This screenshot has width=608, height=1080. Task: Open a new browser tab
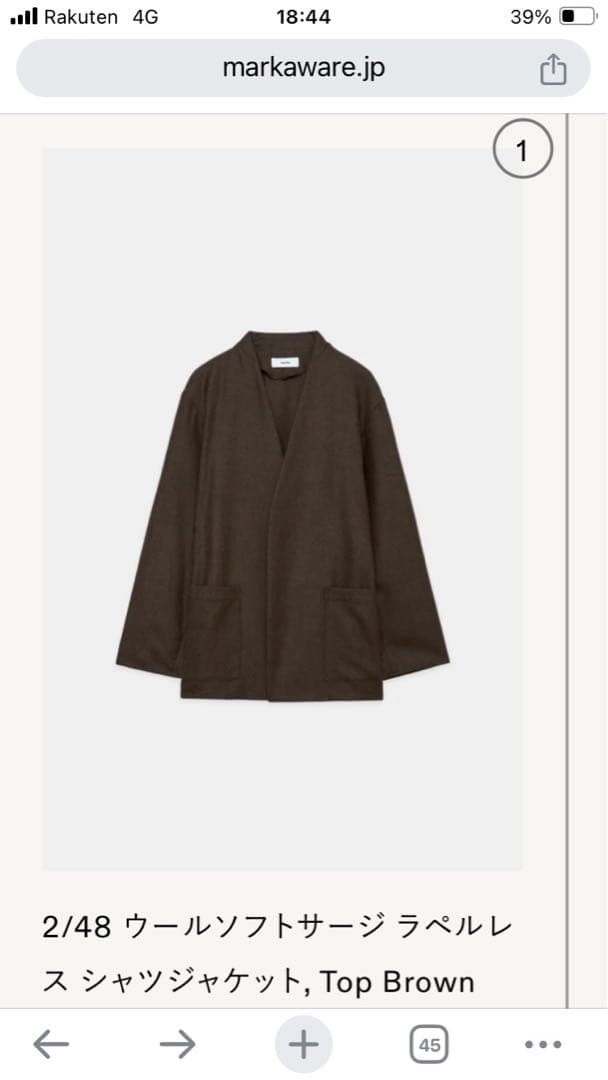pos(303,1045)
